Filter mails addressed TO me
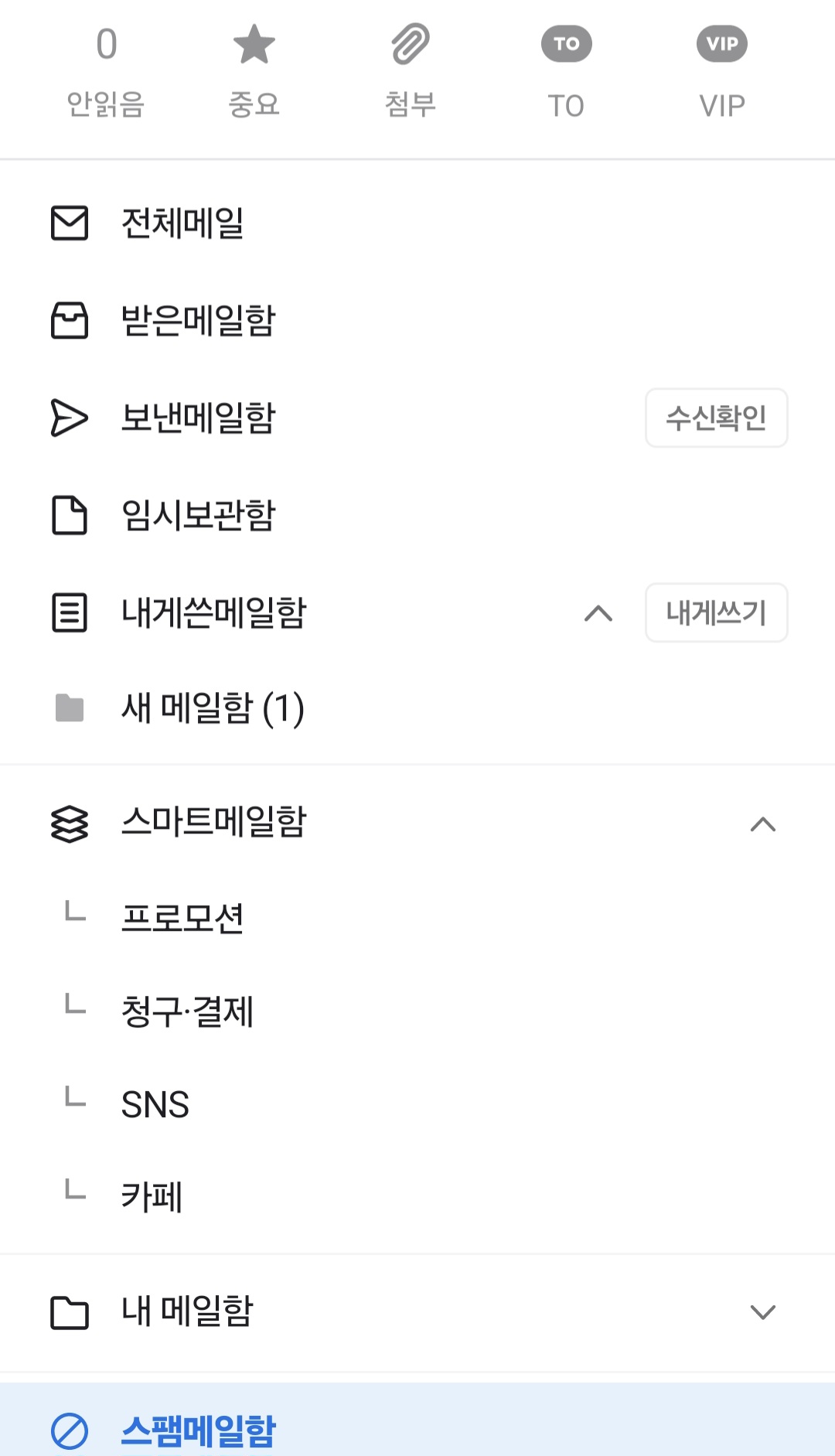The width and height of the screenshot is (835, 1456). (x=566, y=71)
